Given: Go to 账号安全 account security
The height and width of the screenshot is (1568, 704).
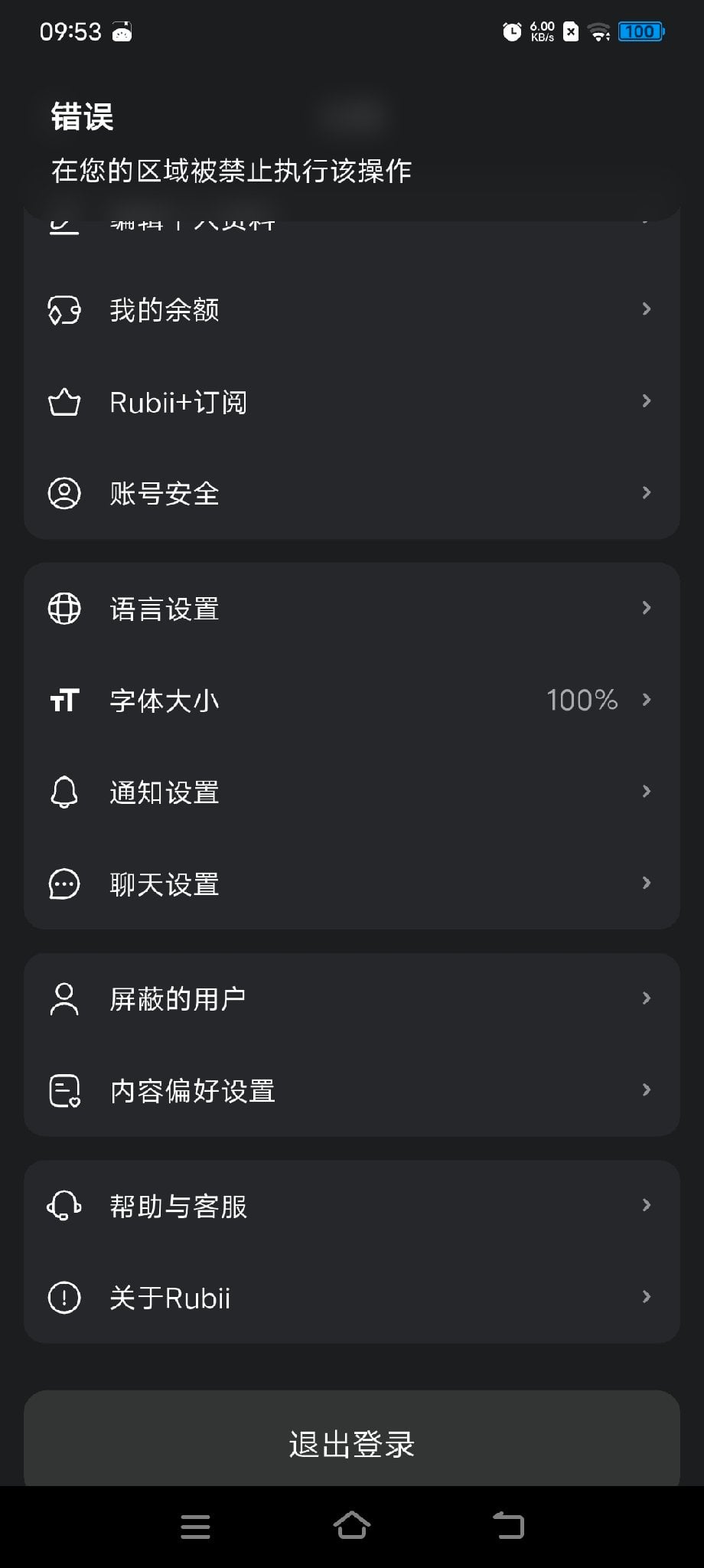Looking at the screenshot, I should point(351,494).
